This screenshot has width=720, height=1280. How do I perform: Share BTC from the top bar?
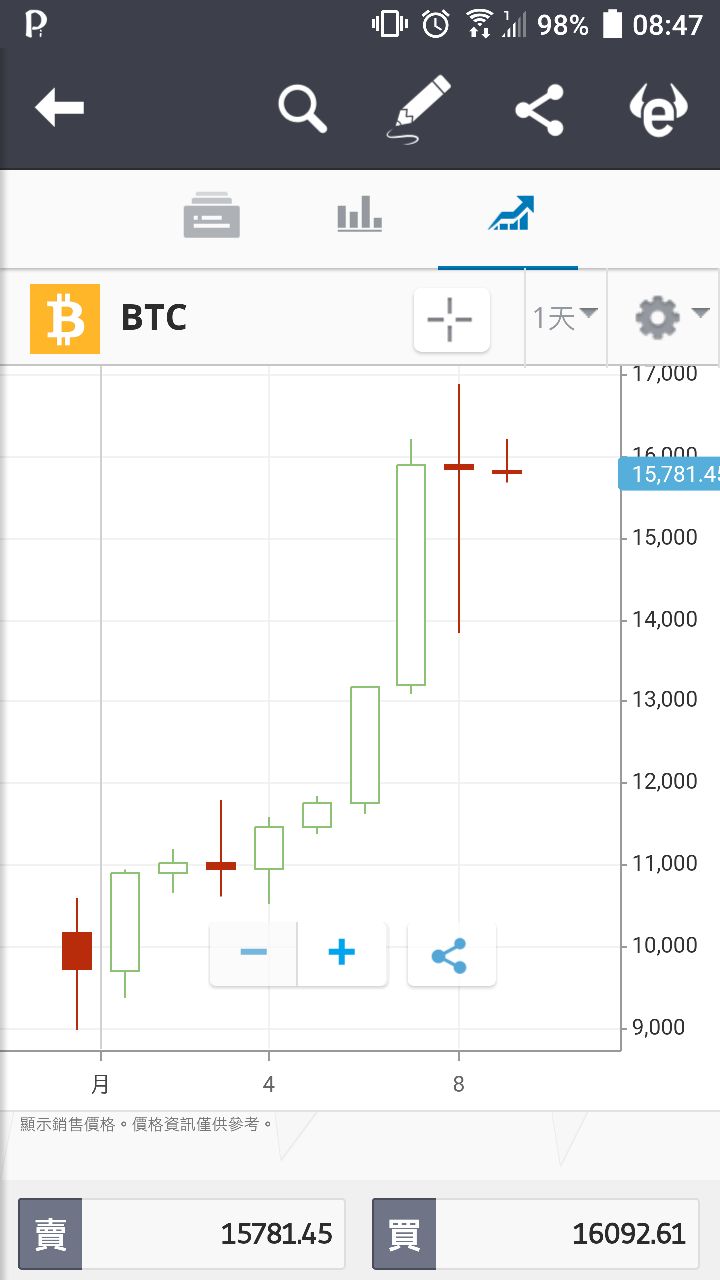(x=540, y=109)
